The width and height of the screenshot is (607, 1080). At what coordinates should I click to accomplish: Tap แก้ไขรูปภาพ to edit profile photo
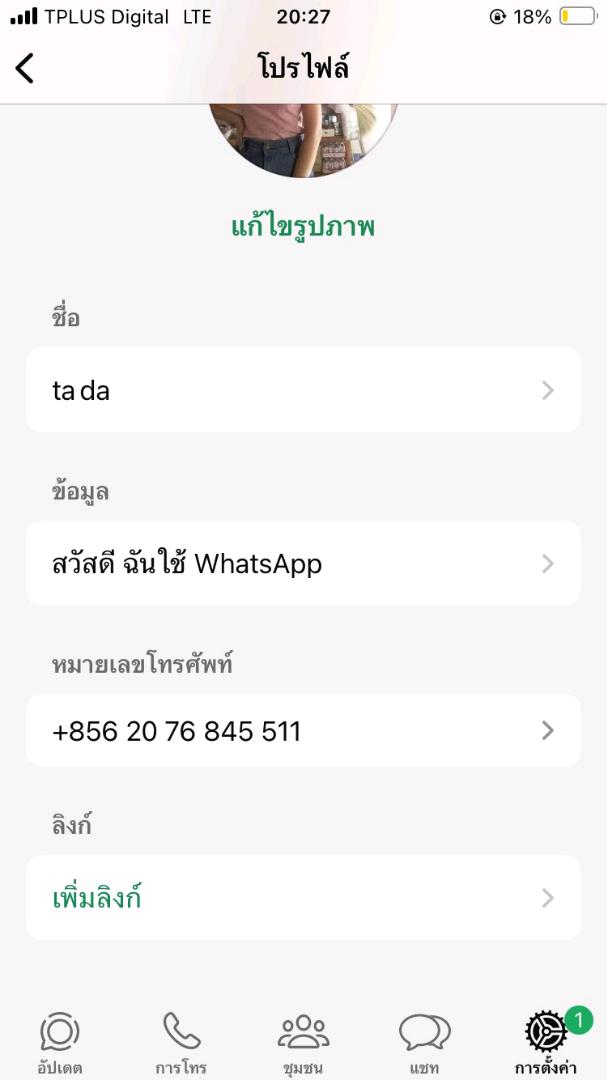click(303, 227)
